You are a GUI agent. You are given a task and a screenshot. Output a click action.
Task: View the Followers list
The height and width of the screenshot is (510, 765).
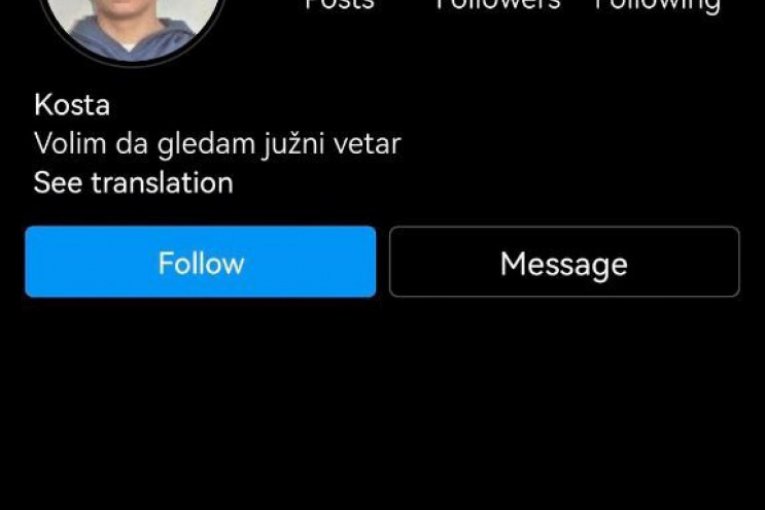(497, 5)
